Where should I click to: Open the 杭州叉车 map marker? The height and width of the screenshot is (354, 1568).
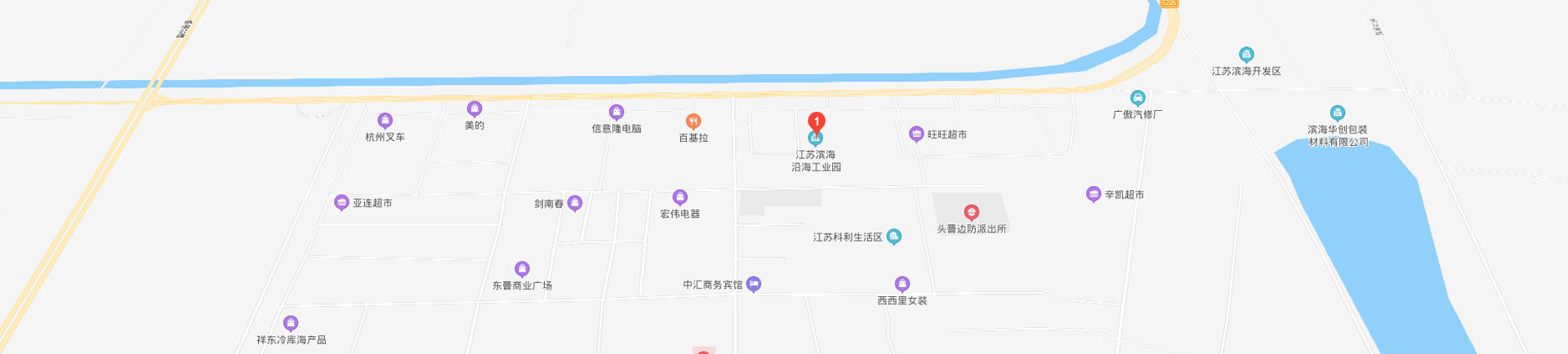pos(385,121)
